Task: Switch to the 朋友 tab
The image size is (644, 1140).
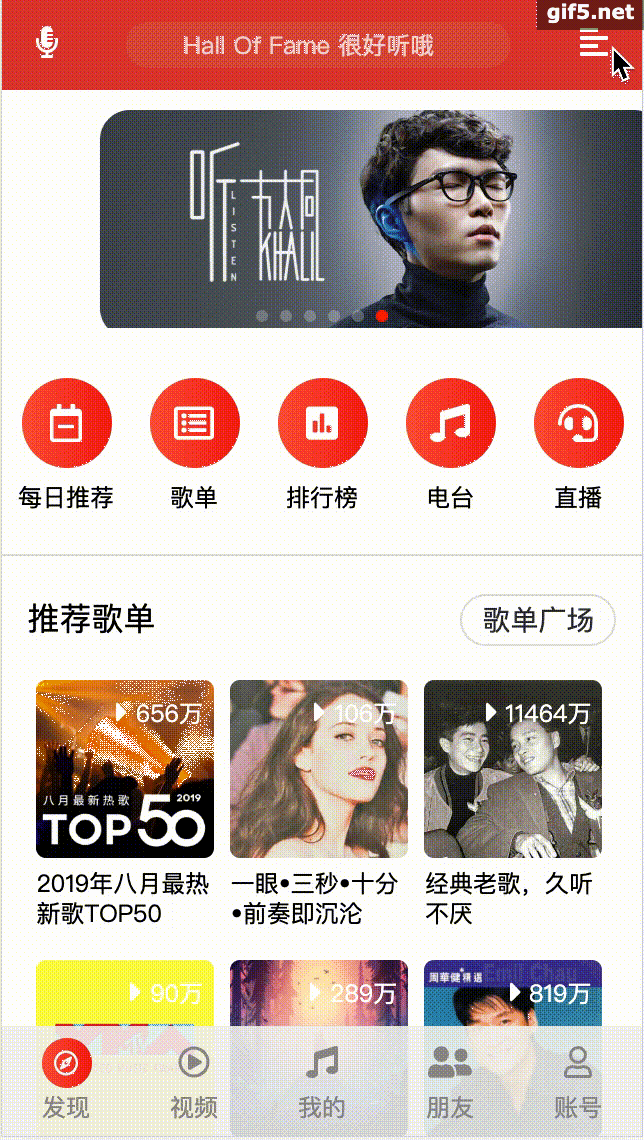Action: pyautogui.click(x=450, y=1080)
